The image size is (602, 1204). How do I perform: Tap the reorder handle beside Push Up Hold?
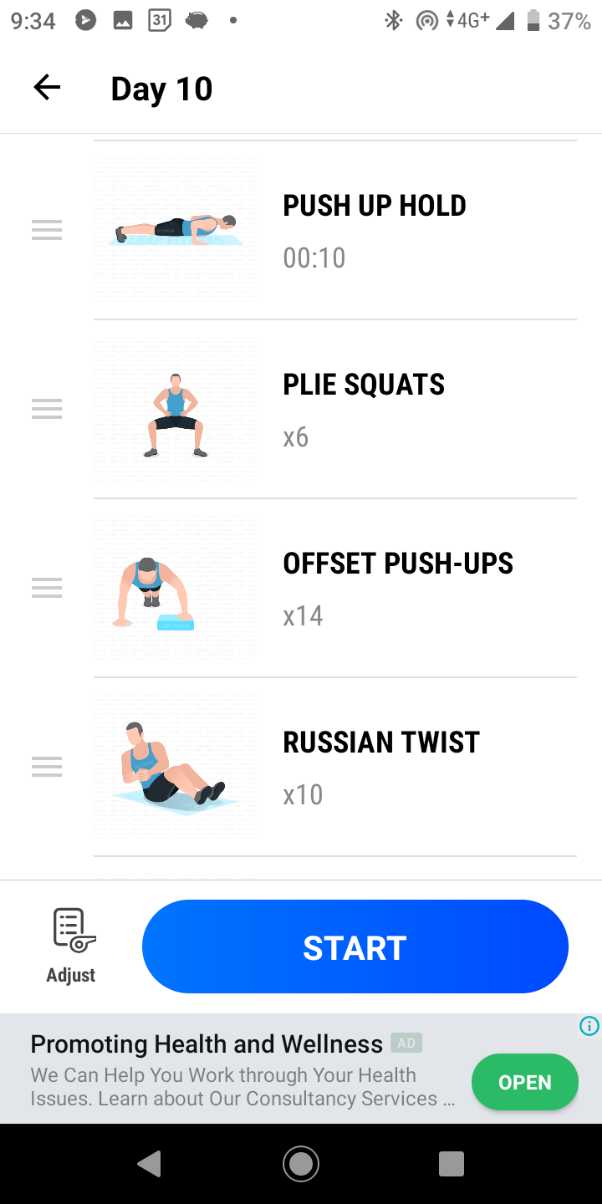(x=47, y=230)
